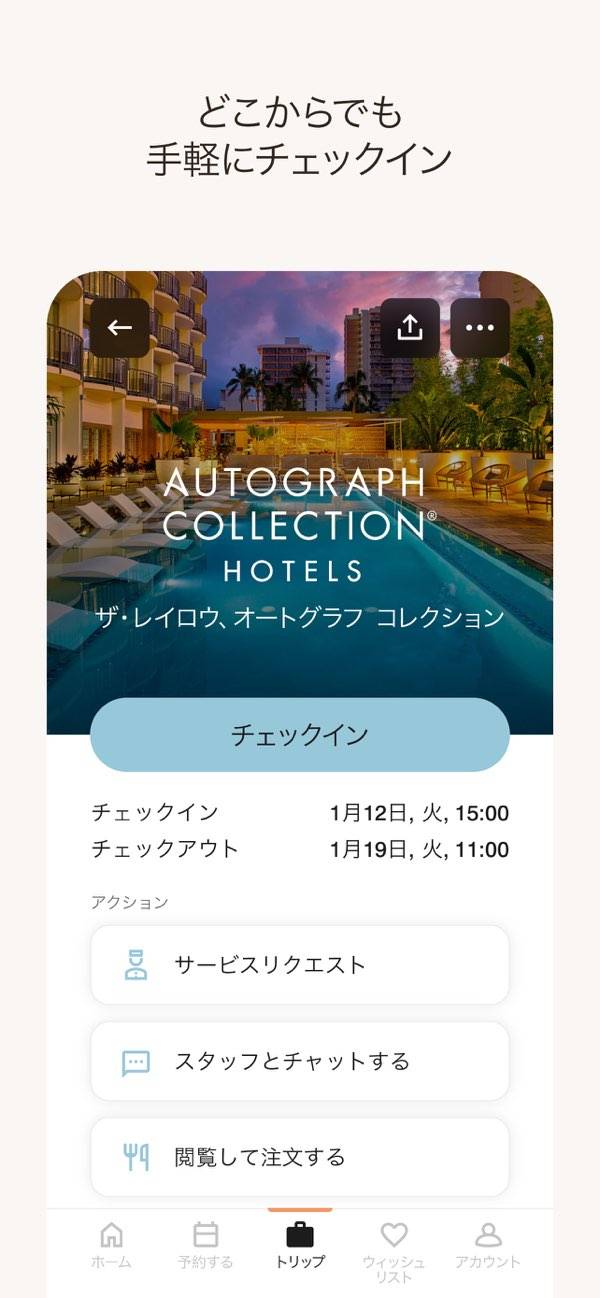Open the three-dot overflow menu

pos(480,328)
